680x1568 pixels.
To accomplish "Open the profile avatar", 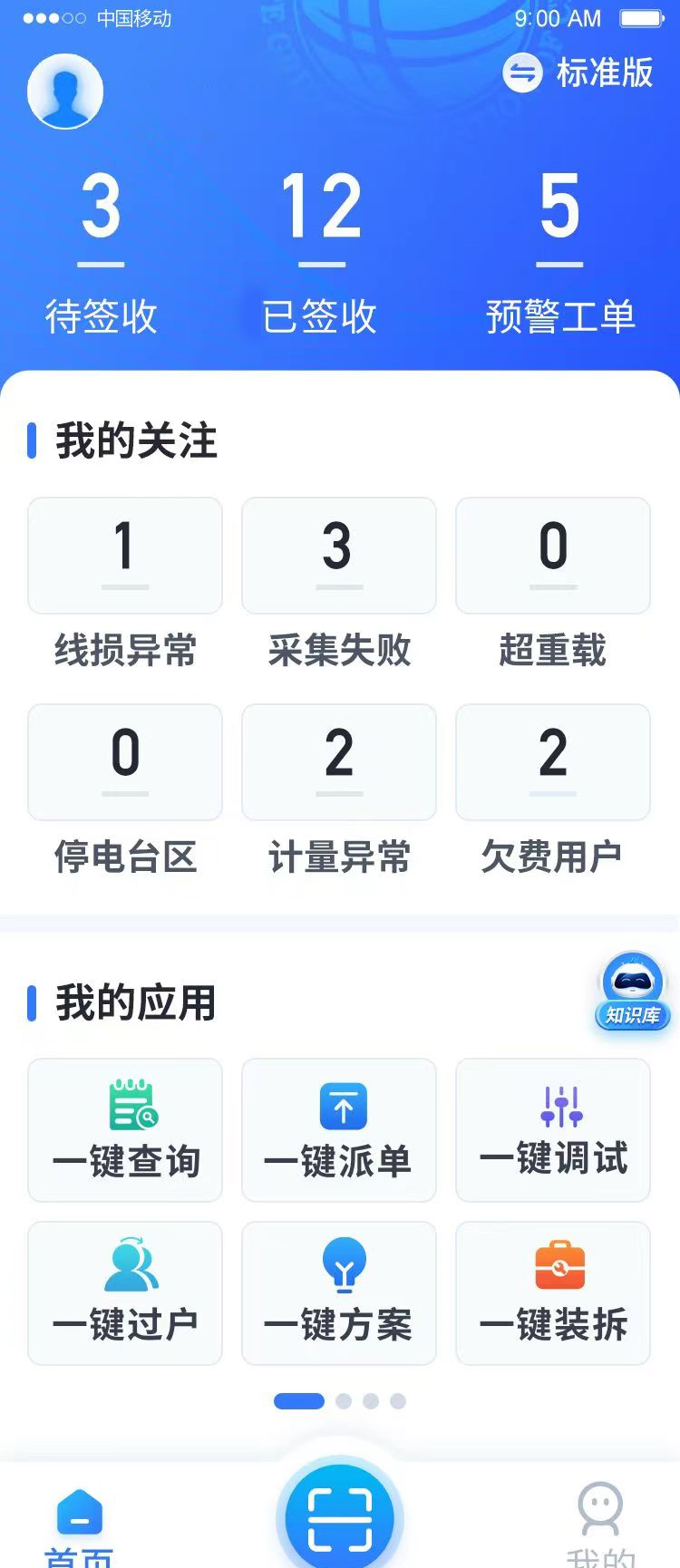I will click(65, 92).
